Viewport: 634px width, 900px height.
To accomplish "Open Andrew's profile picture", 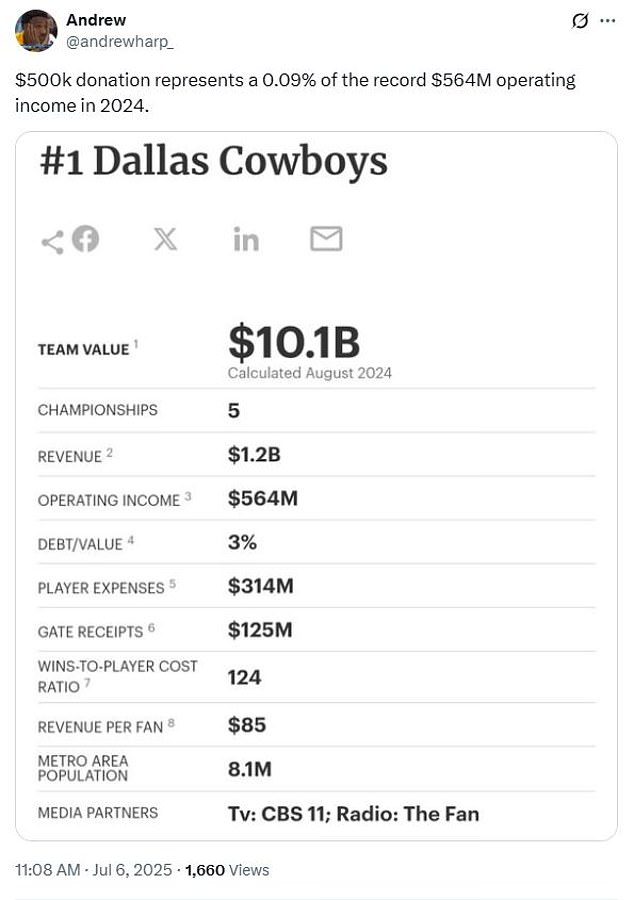I will (36, 30).
